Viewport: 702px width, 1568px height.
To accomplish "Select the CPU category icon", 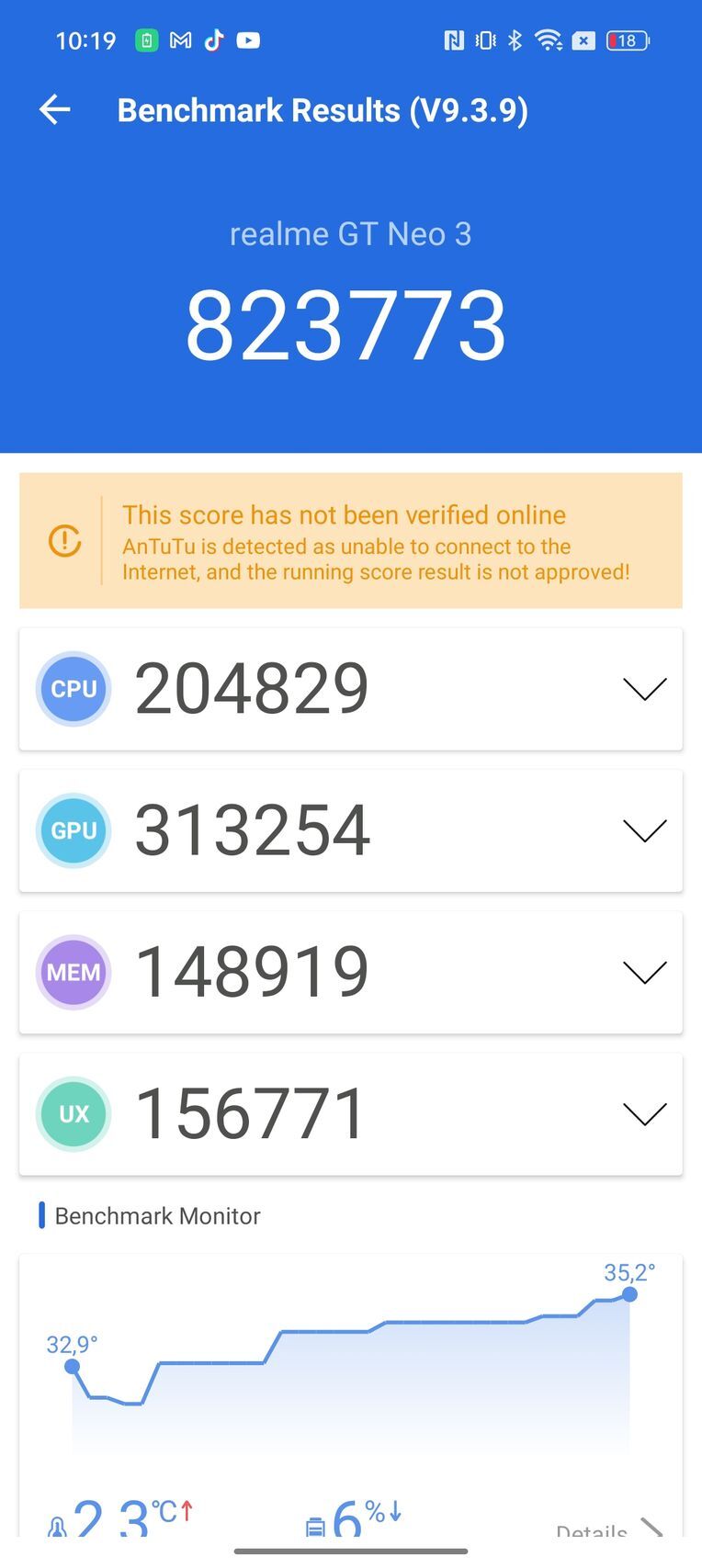I will tap(74, 689).
